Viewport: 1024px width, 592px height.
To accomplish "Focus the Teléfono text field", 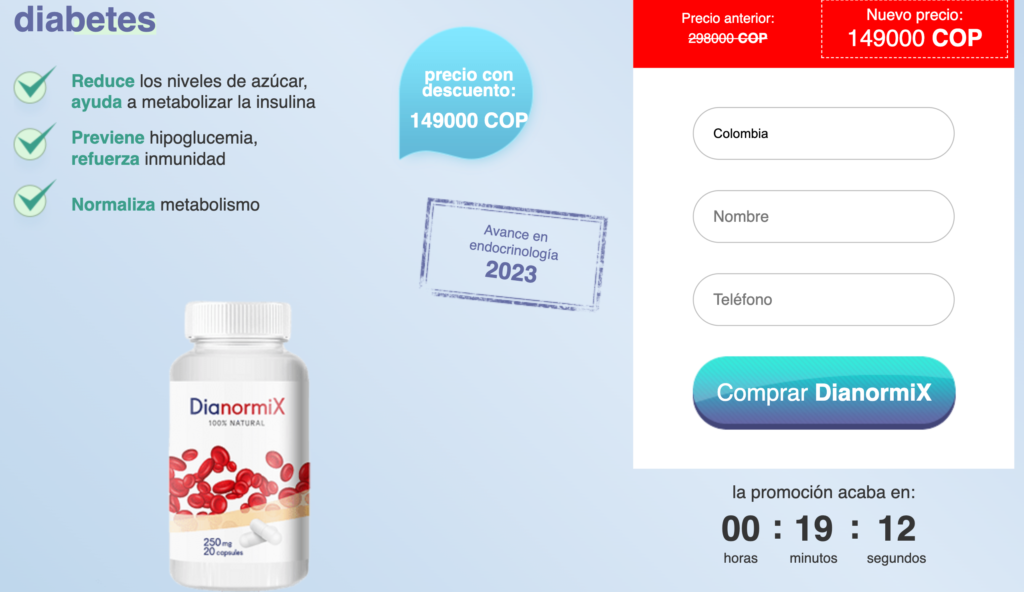I will (x=823, y=299).
